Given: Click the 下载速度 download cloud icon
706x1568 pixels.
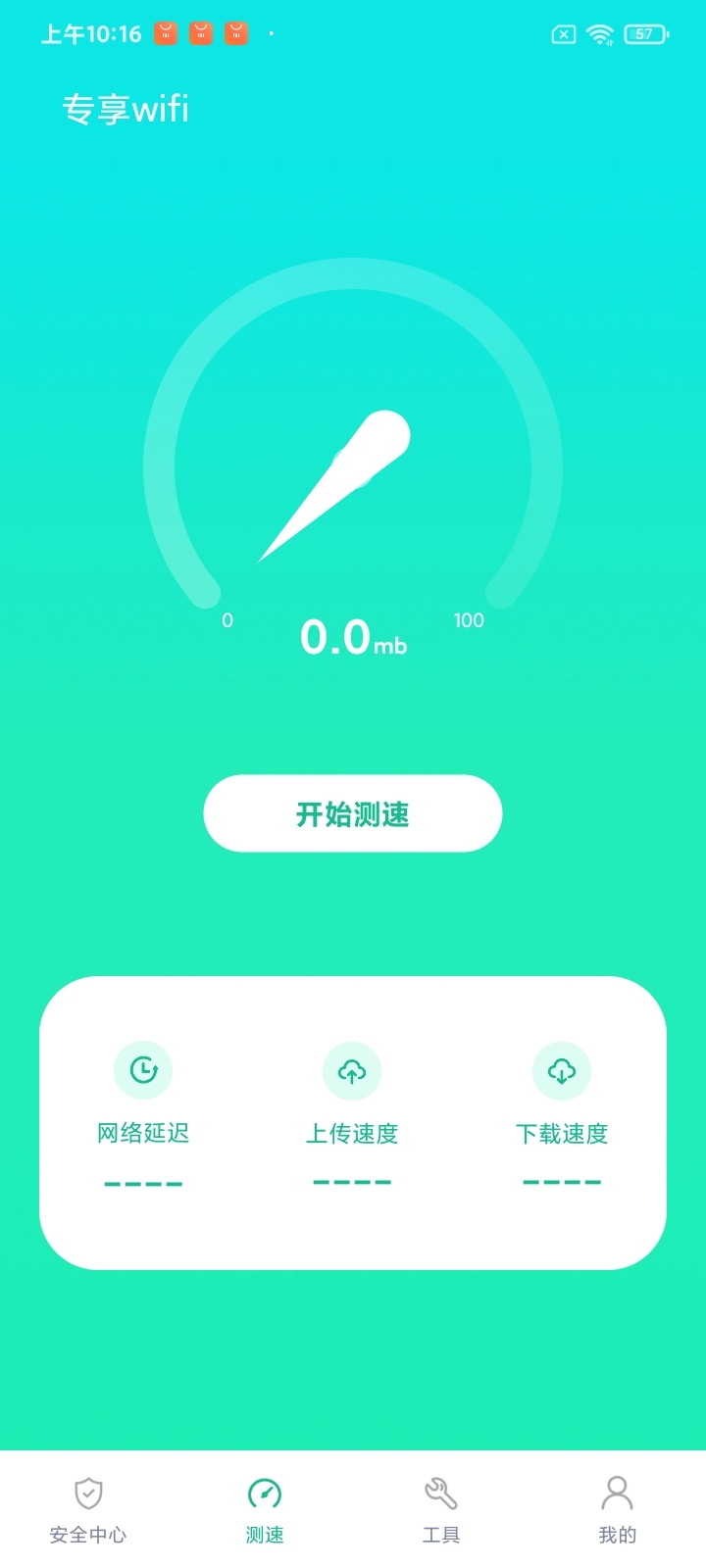Looking at the screenshot, I should point(561,1070).
